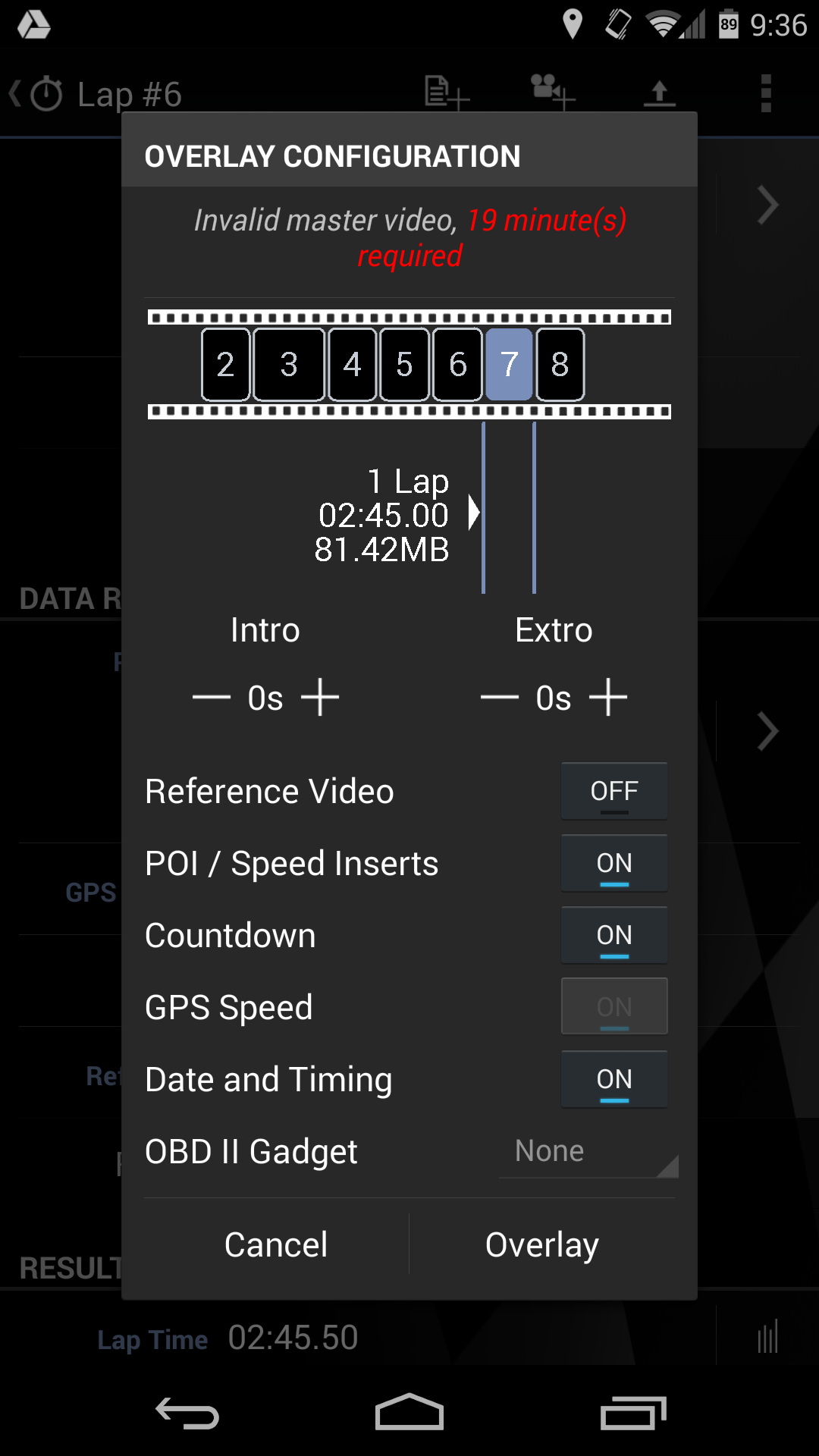
Task: Tap the overflow menu in the top bar
Action: 766,93
